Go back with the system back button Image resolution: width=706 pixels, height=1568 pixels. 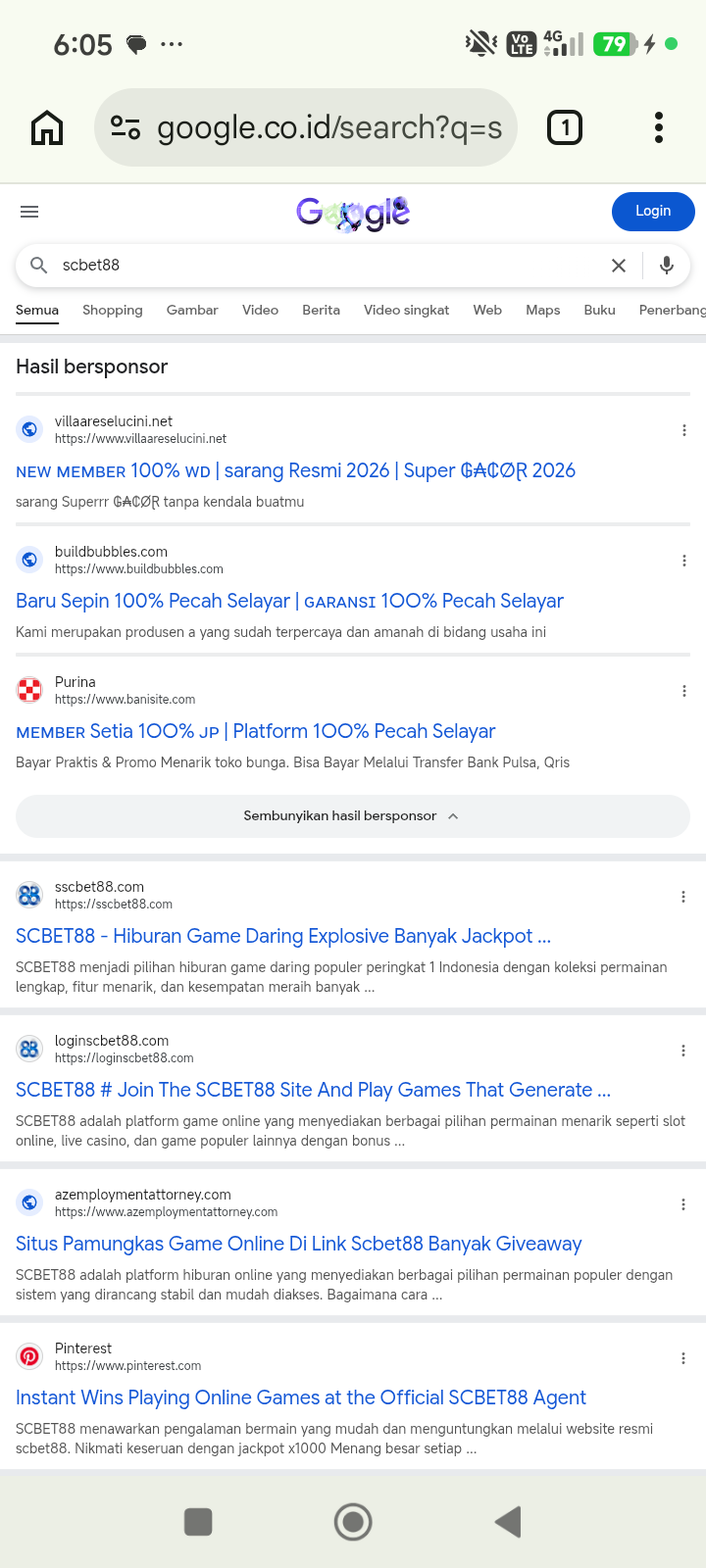[x=508, y=1522]
